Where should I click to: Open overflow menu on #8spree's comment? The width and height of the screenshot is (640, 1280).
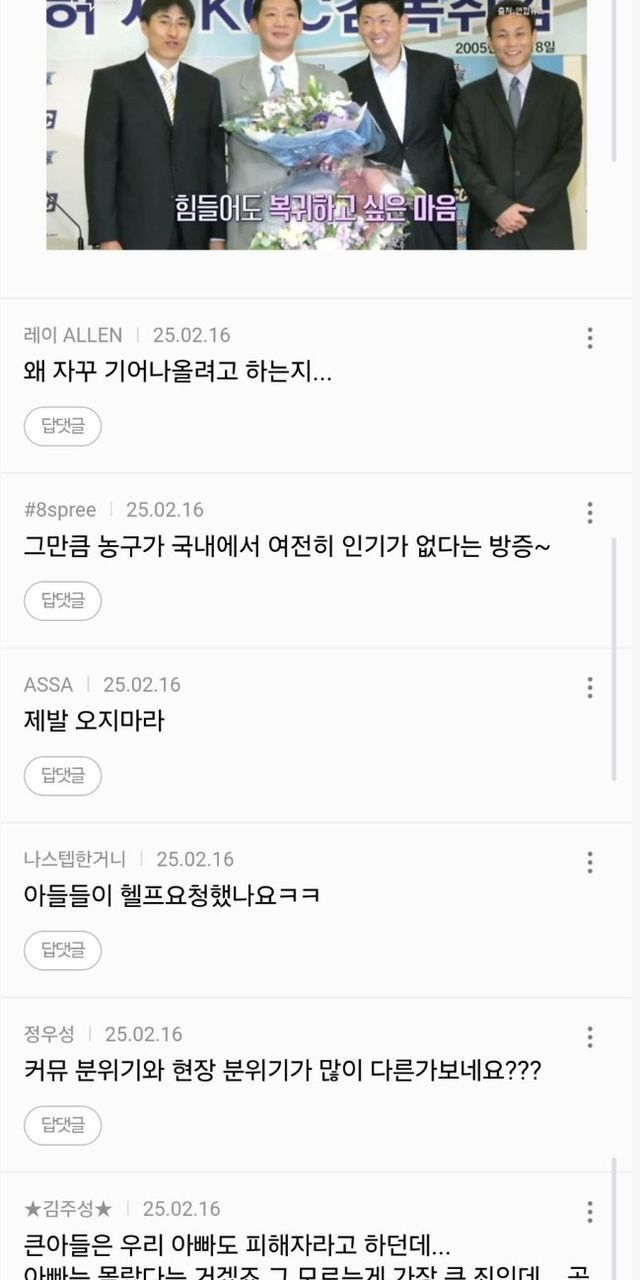point(590,513)
